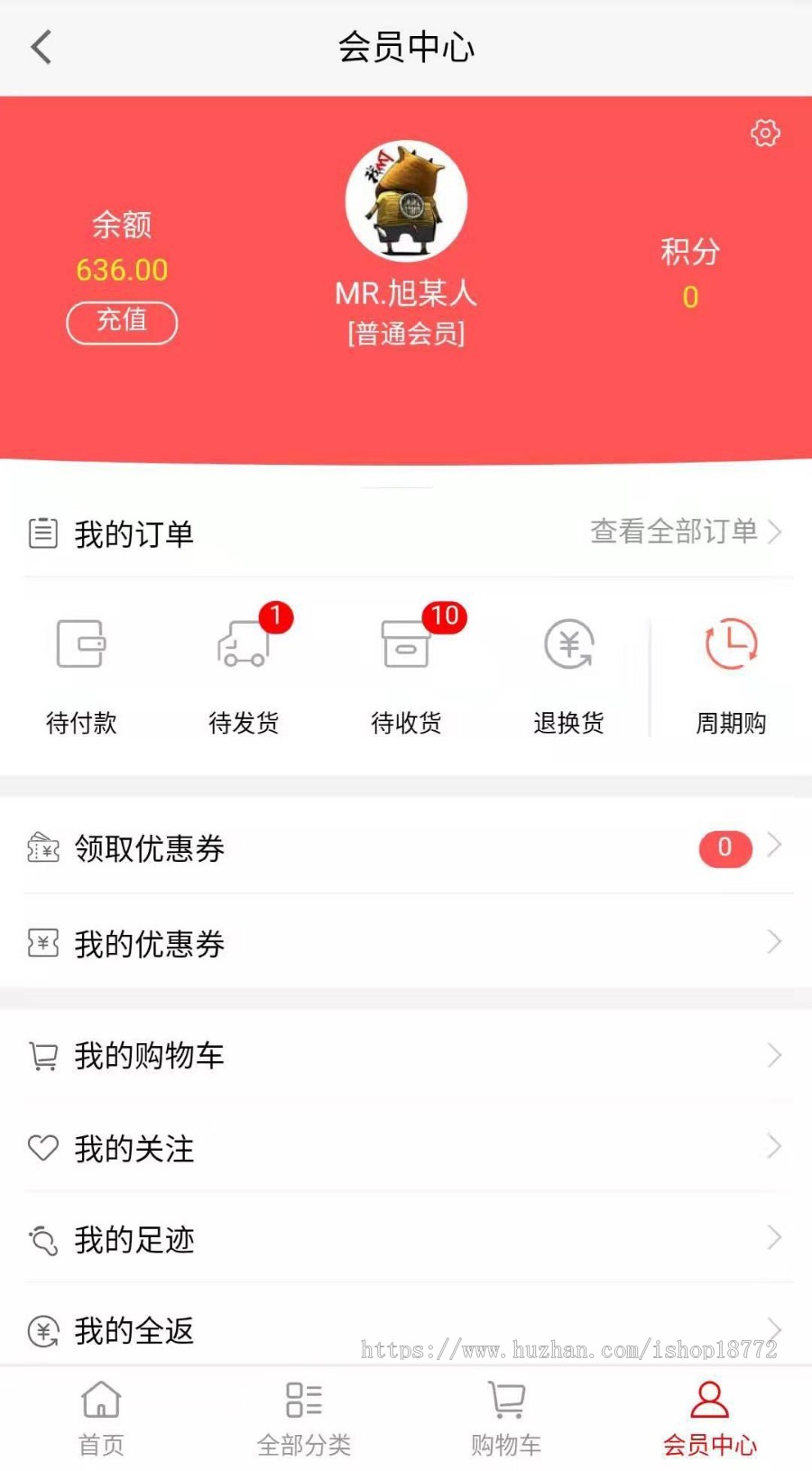This screenshot has height=1471, width=812.
Task: Tap the MR.旭某人 profile avatar
Action: (405, 200)
